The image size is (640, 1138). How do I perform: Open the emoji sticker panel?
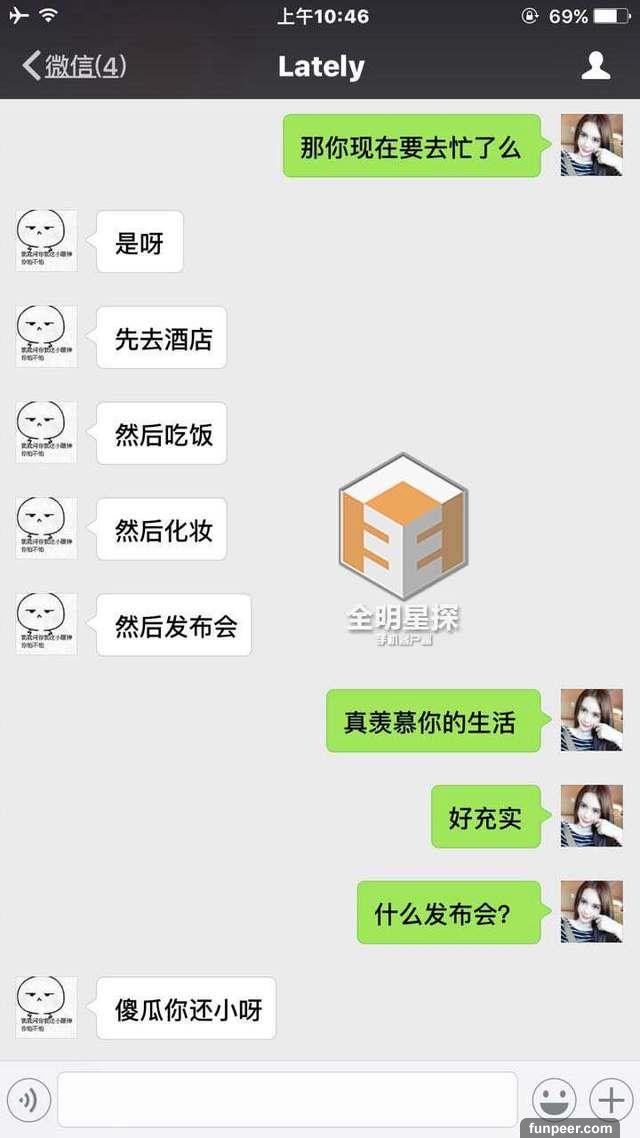552,1099
